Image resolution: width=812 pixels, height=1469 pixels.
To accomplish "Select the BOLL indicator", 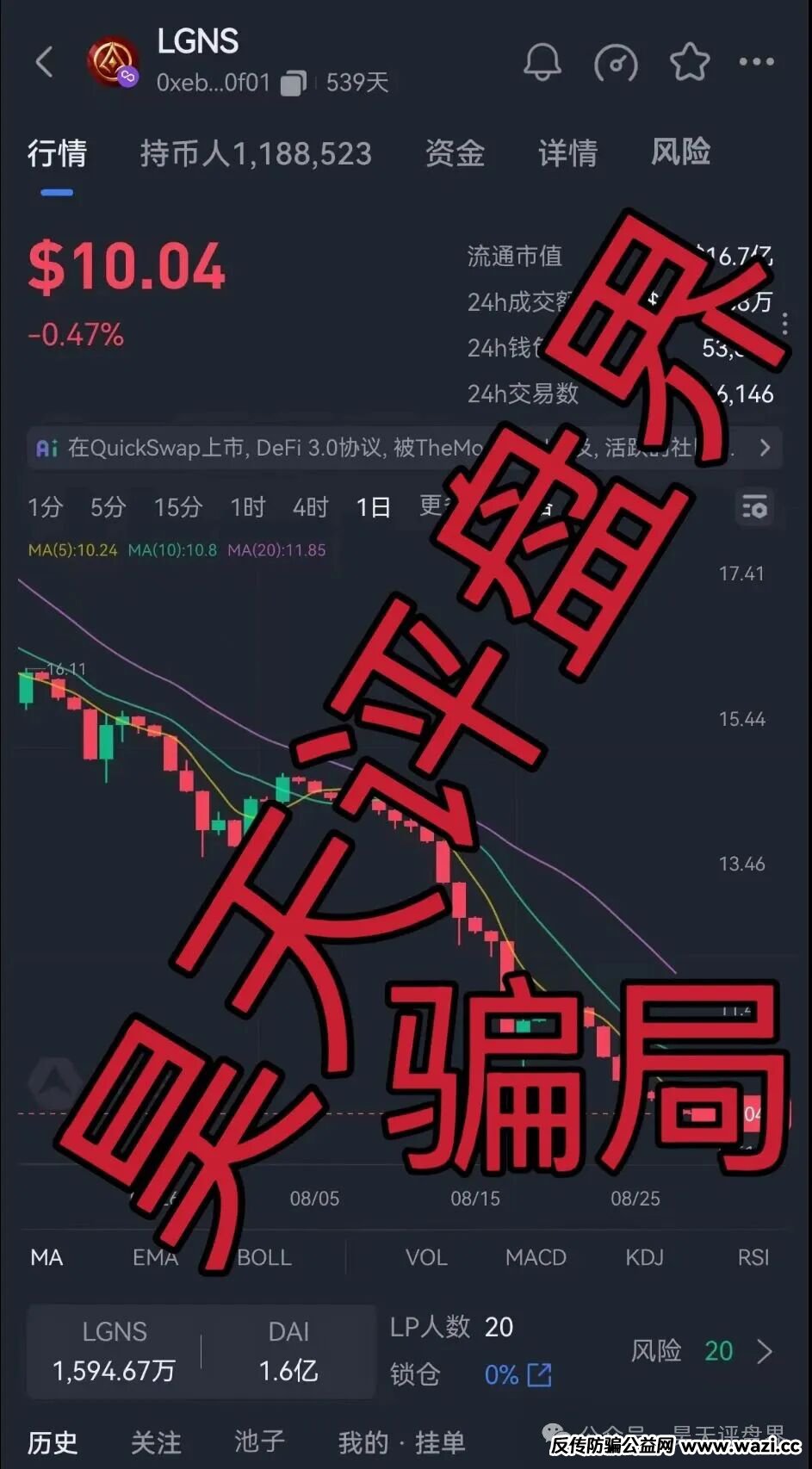I will pyautogui.click(x=264, y=1257).
